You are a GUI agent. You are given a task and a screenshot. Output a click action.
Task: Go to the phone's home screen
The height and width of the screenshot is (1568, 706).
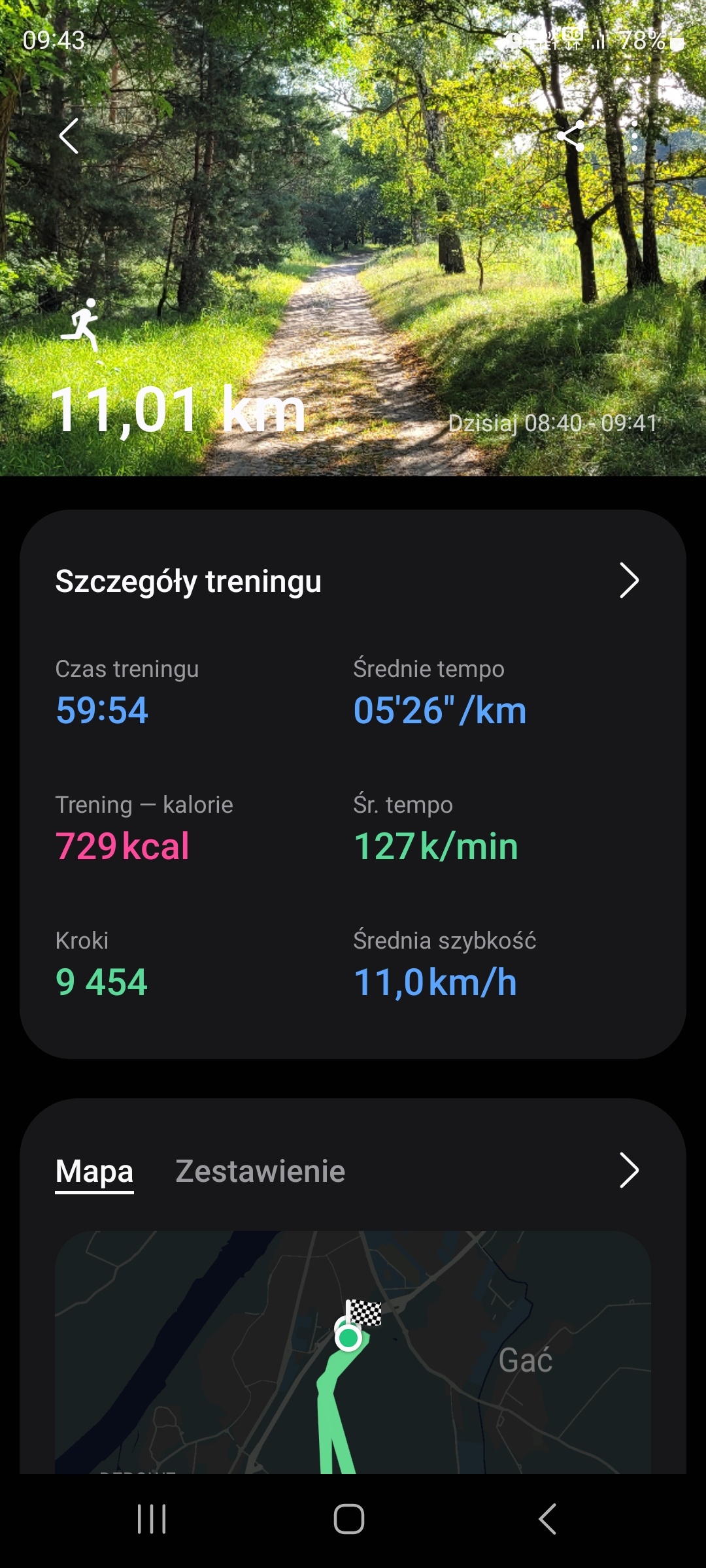coord(349,1518)
